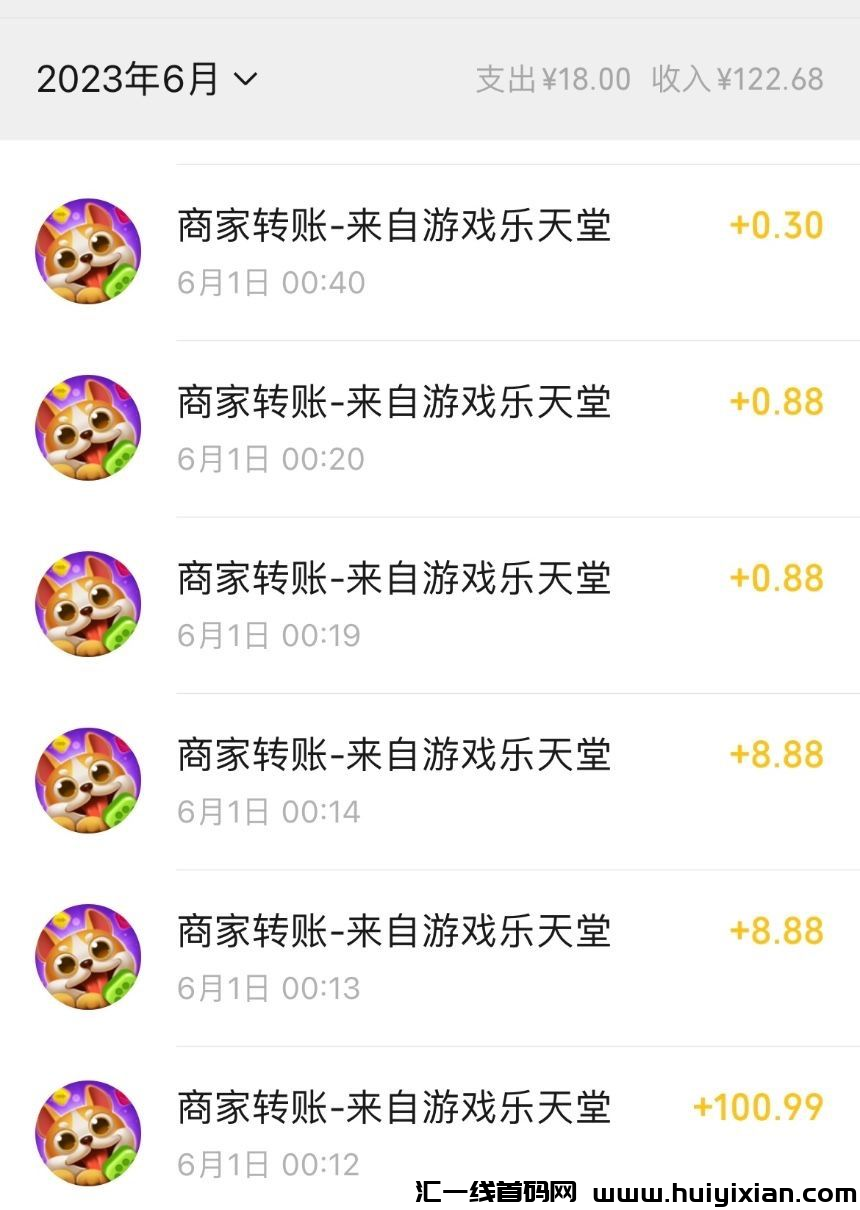Select the +0.88 amount of the 00:19 entry
The image size is (860, 1210).
[777, 578]
